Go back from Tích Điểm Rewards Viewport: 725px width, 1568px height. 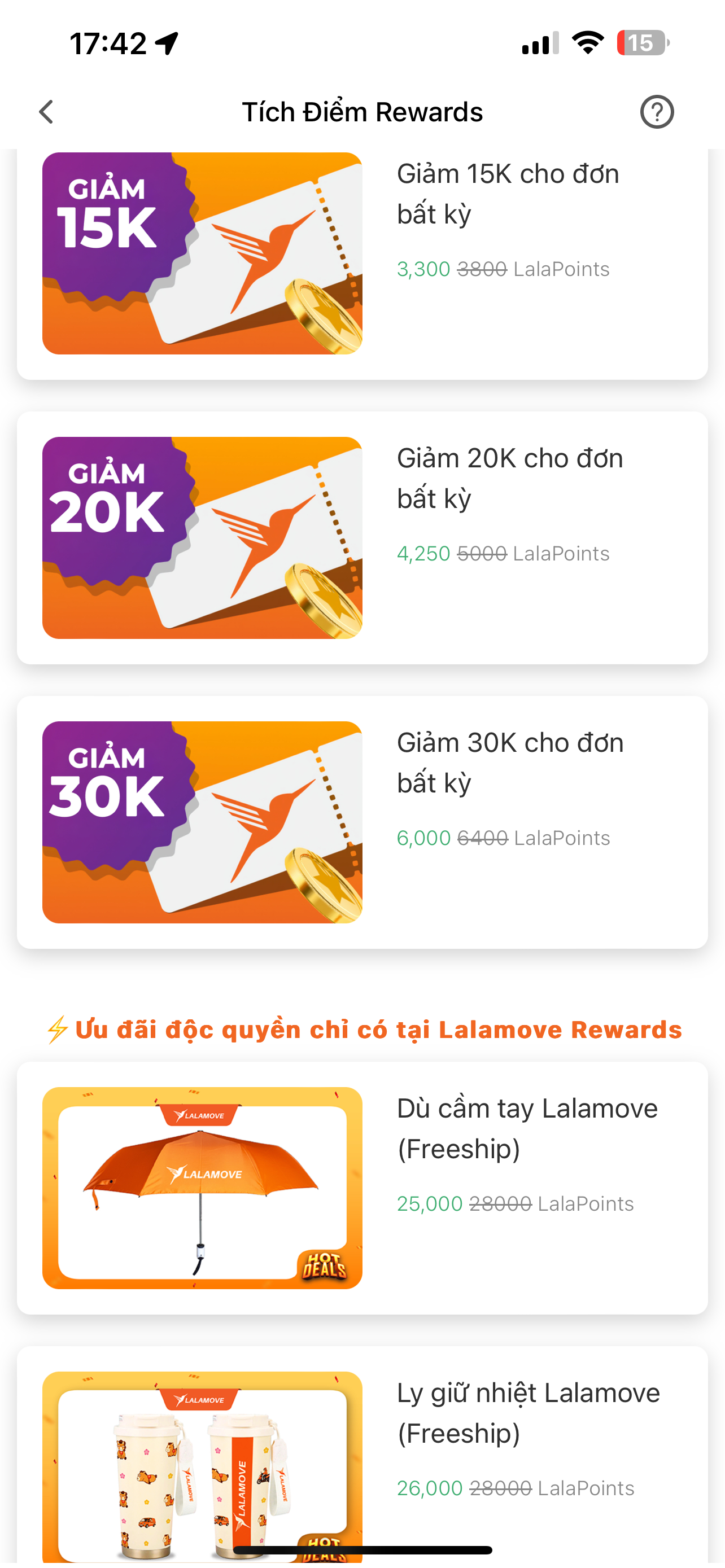(x=46, y=112)
